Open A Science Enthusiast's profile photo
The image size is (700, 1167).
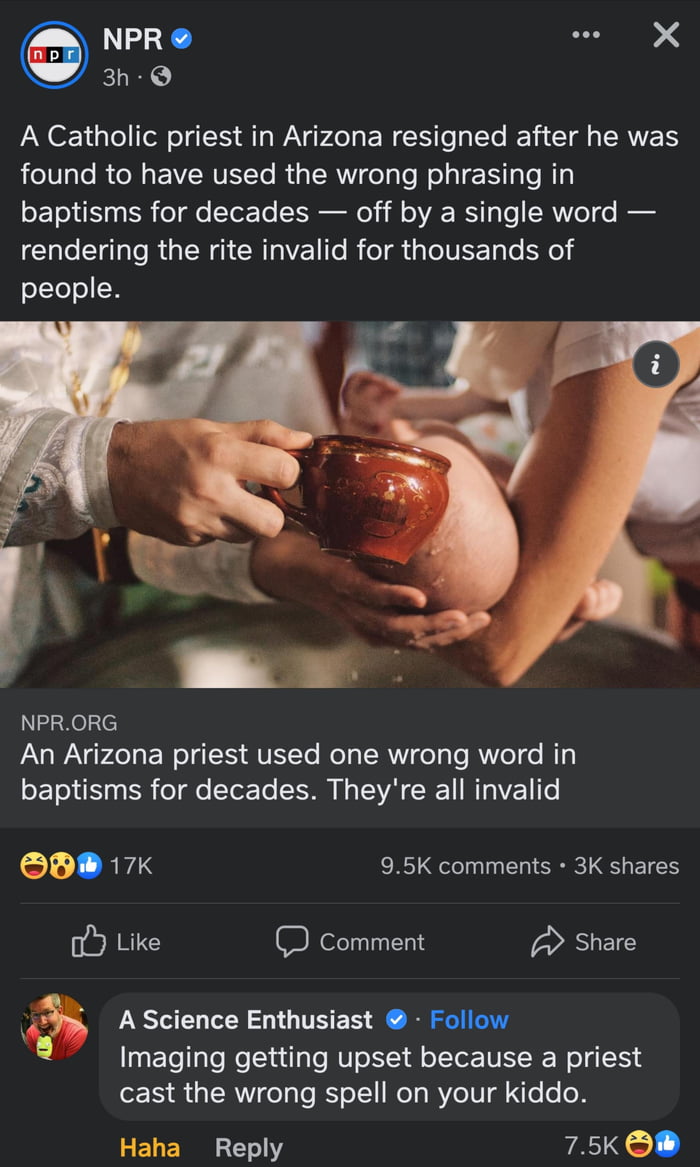click(54, 1027)
